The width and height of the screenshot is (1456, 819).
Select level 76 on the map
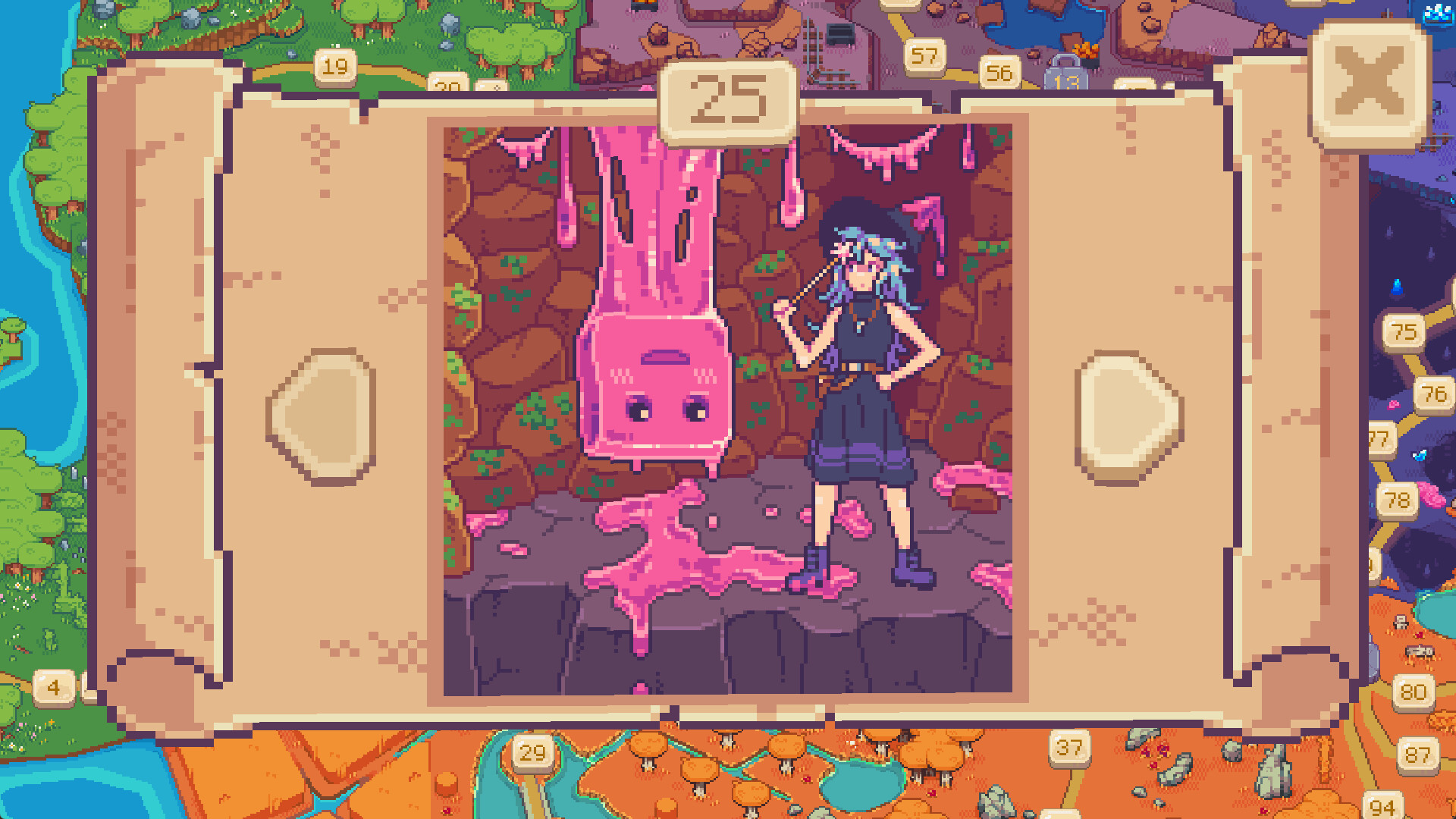(x=1433, y=394)
